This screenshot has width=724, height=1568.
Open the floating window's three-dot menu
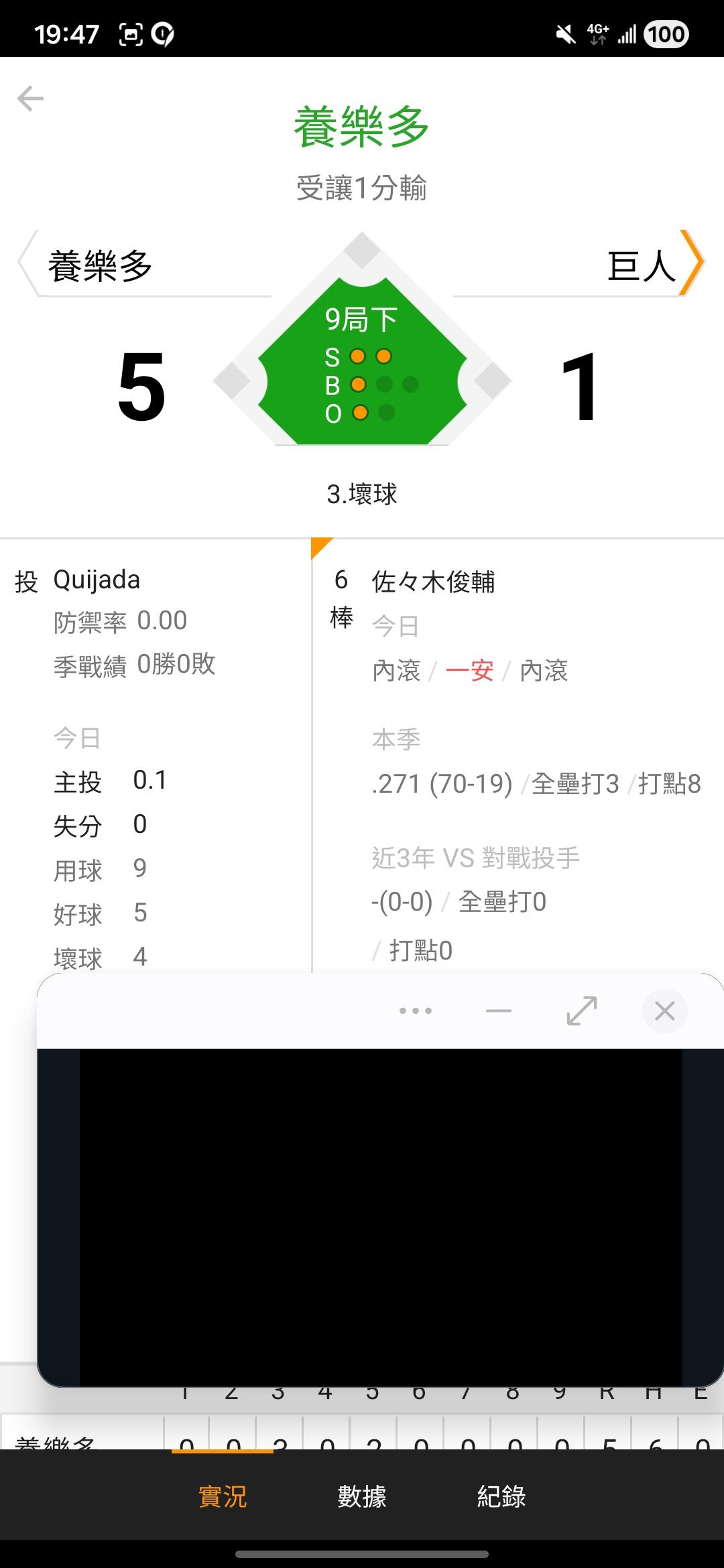(416, 1010)
